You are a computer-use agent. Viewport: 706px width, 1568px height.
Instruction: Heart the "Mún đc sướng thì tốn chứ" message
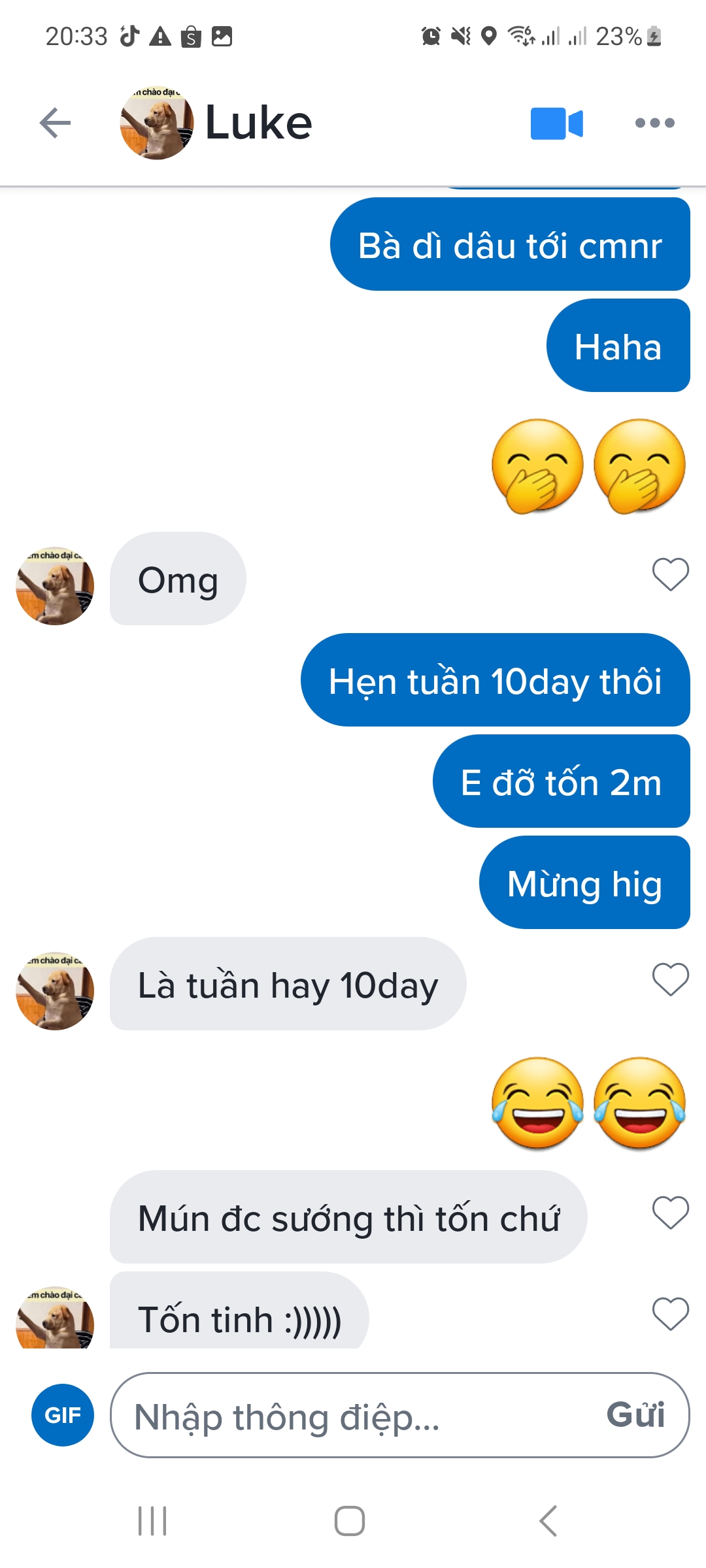tap(671, 1213)
